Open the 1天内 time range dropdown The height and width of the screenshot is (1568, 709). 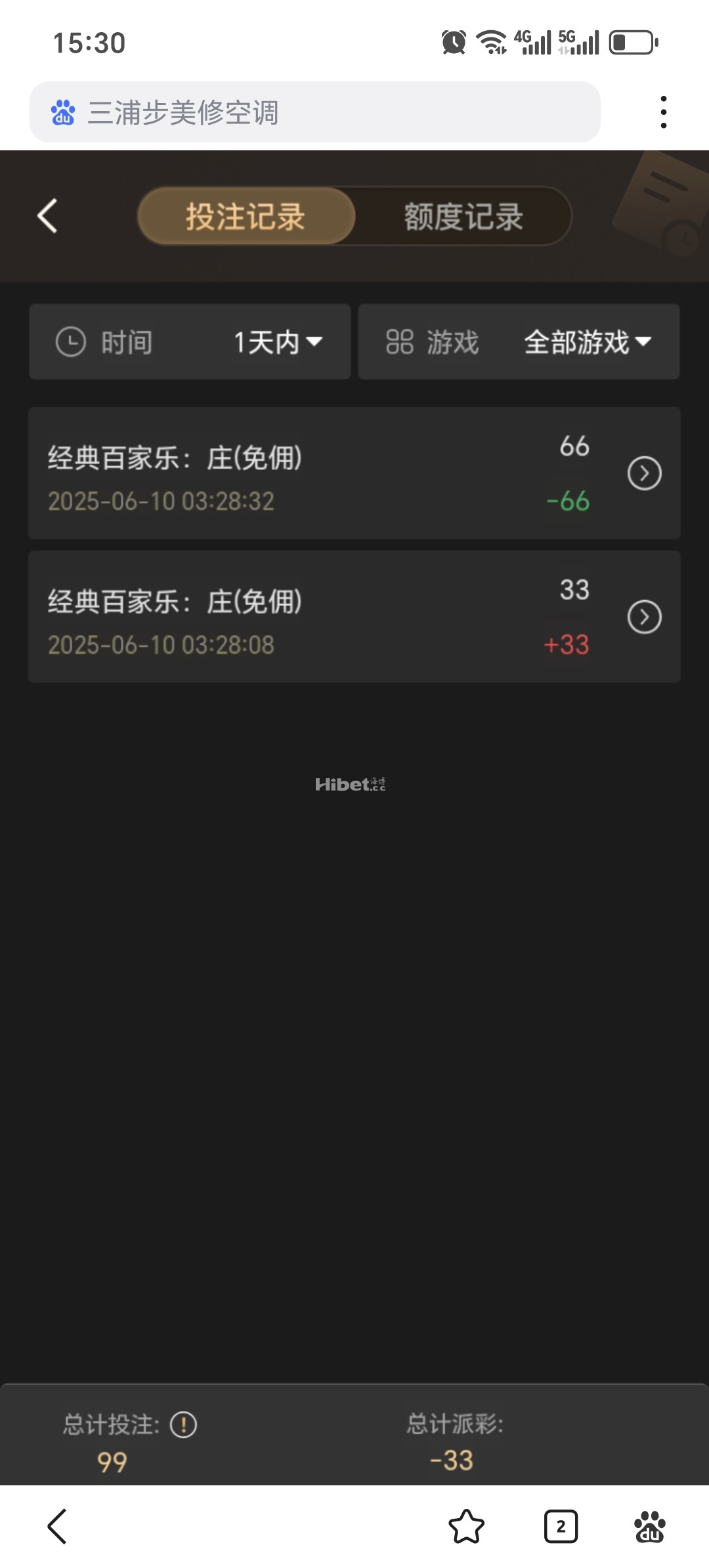276,342
